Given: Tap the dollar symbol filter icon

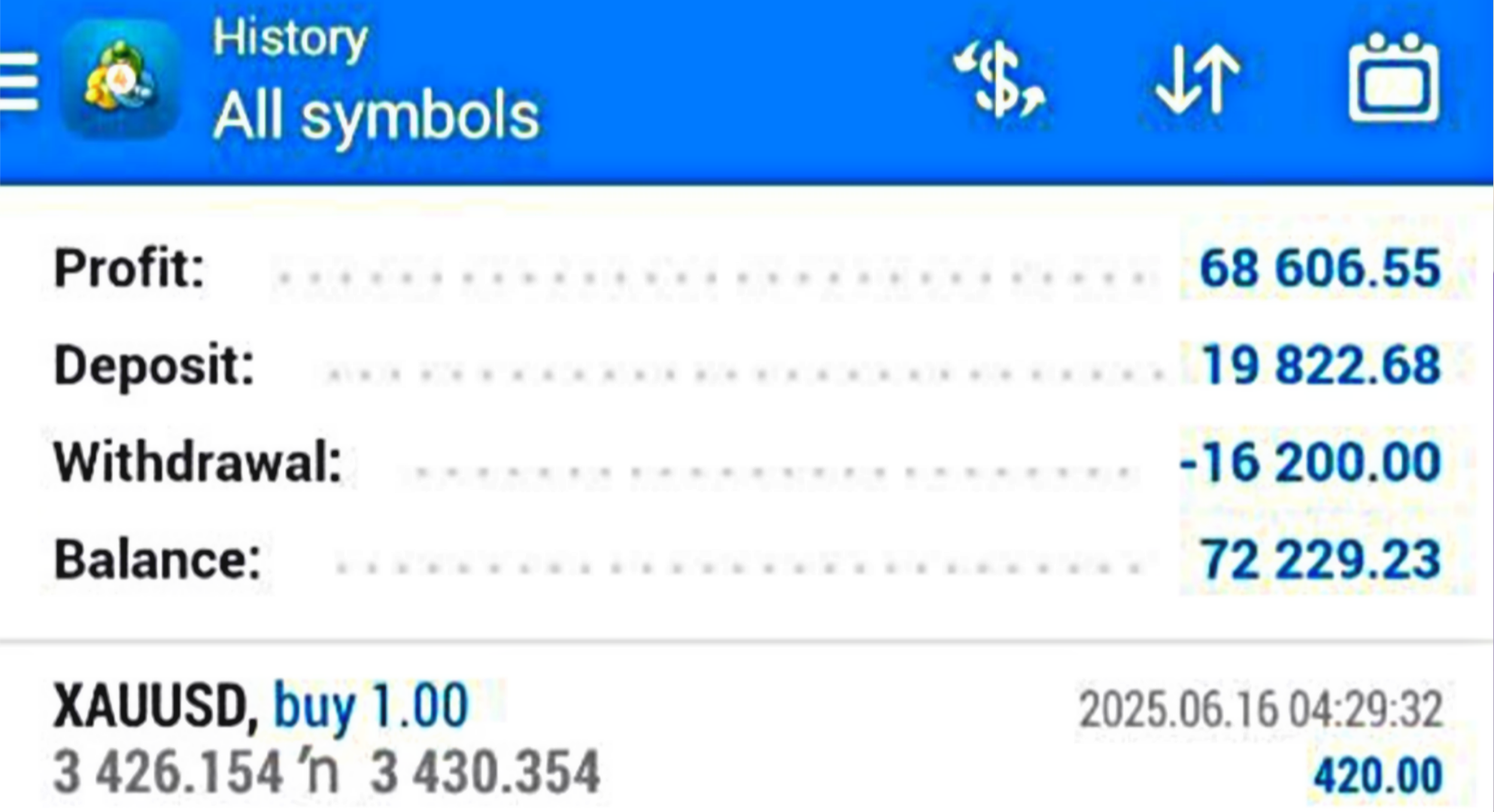Looking at the screenshot, I should 998,80.
